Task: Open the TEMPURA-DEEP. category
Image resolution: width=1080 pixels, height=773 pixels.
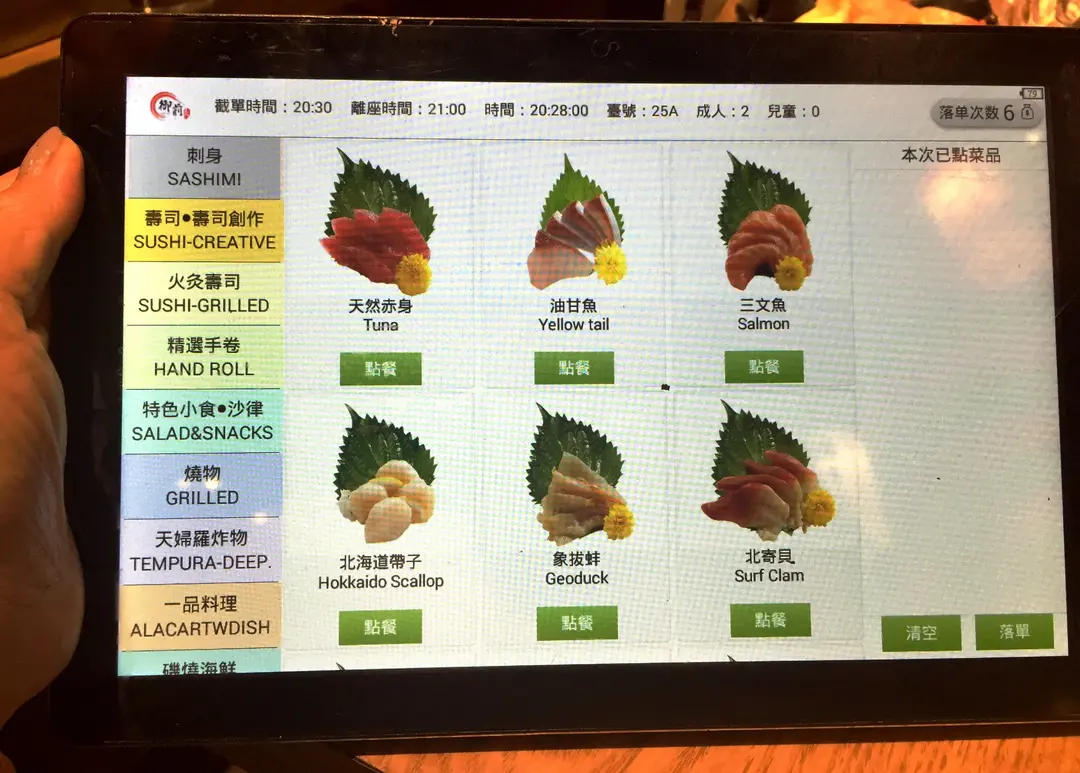Action: 201,551
